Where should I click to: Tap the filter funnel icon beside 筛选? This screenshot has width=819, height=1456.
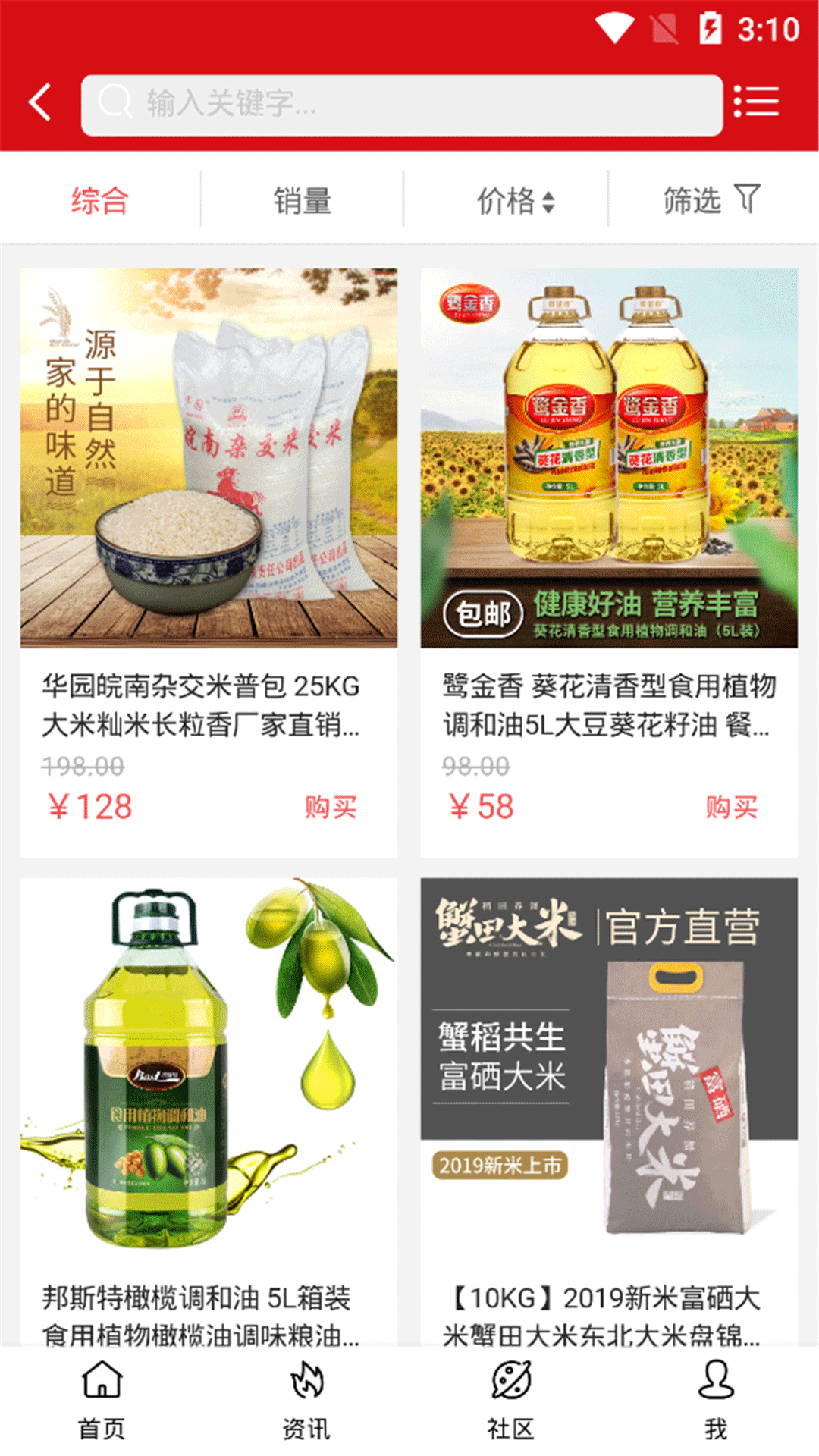[x=749, y=198]
